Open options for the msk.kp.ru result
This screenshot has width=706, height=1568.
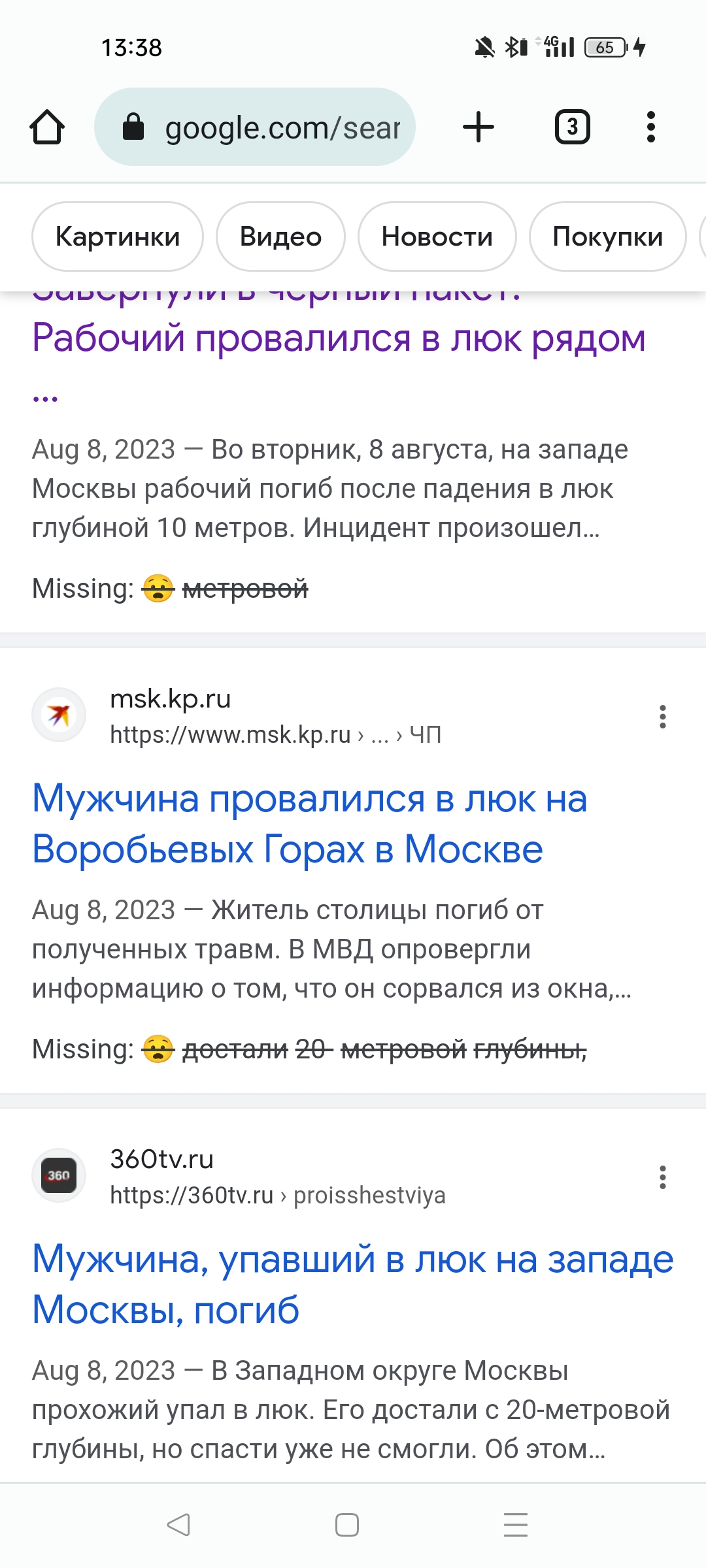point(663,717)
